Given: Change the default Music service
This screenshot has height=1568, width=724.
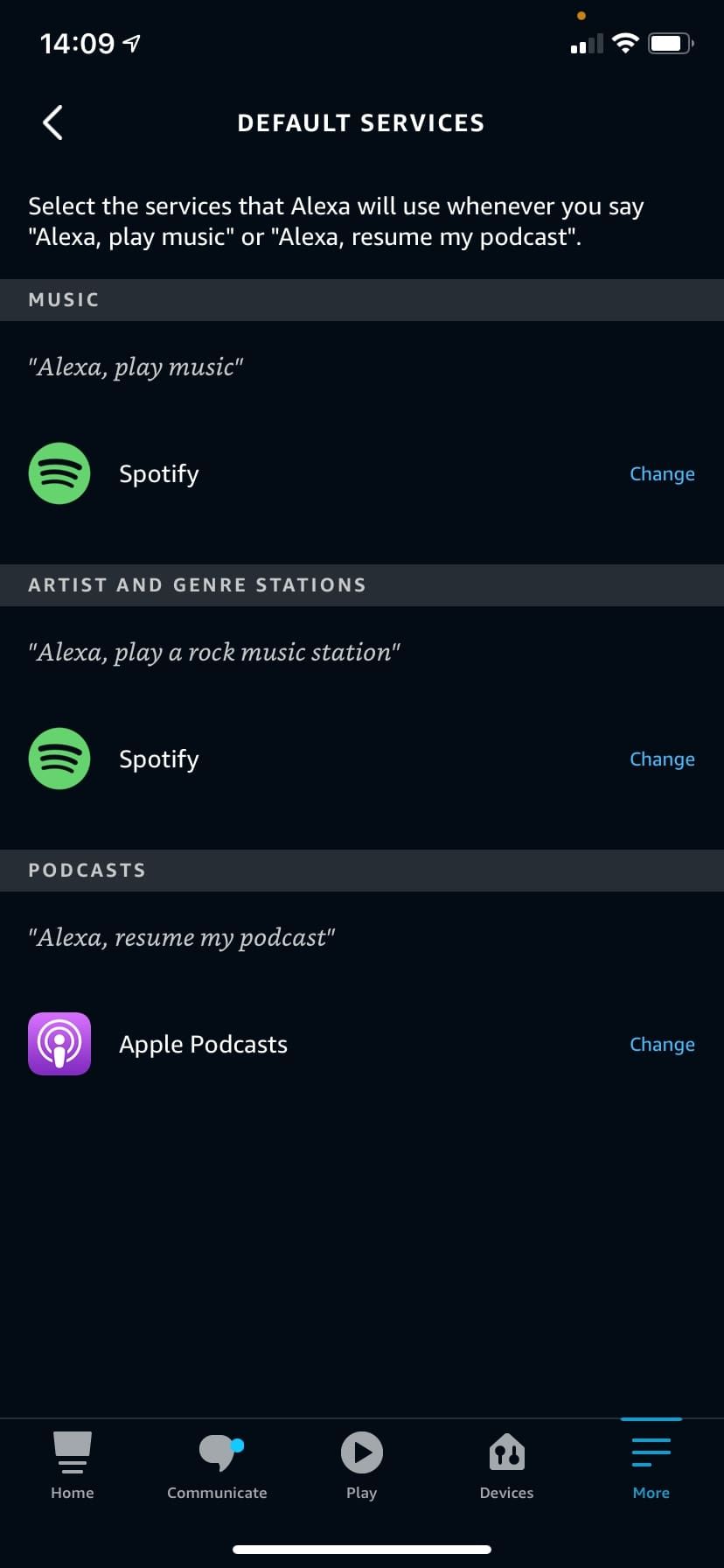Looking at the screenshot, I should (x=662, y=473).
